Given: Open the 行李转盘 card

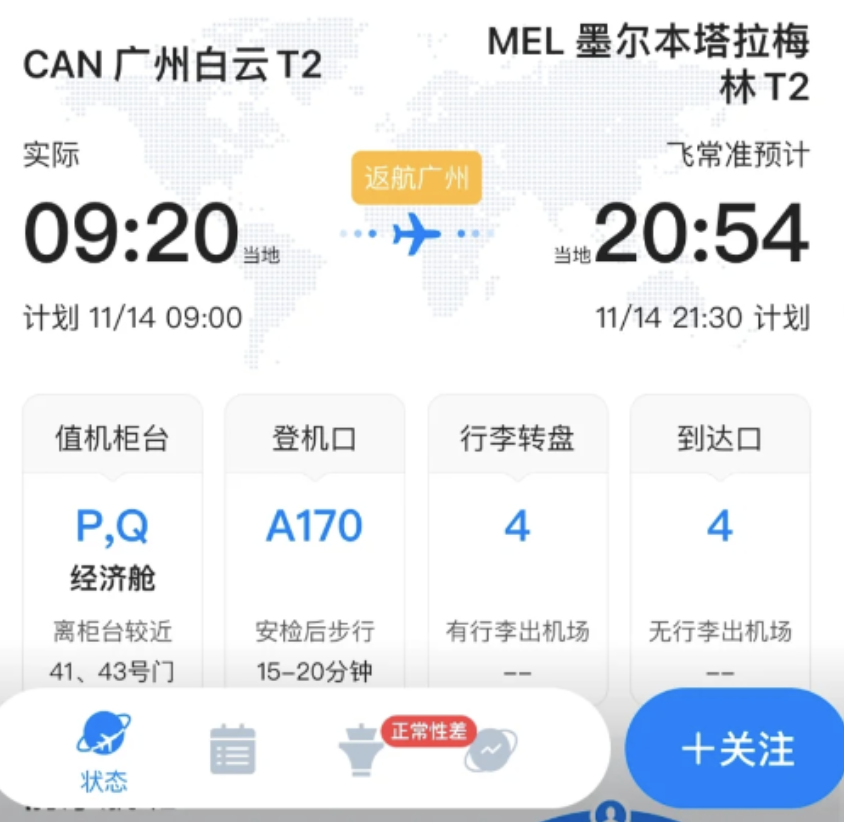Looking at the screenshot, I should tap(517, 540).
